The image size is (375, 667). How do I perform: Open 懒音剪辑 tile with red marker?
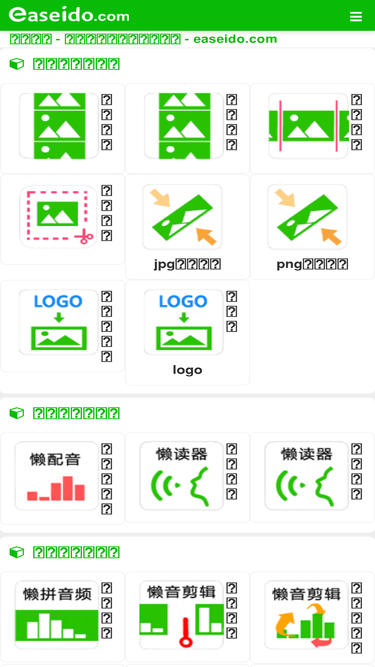coord(187,617)
